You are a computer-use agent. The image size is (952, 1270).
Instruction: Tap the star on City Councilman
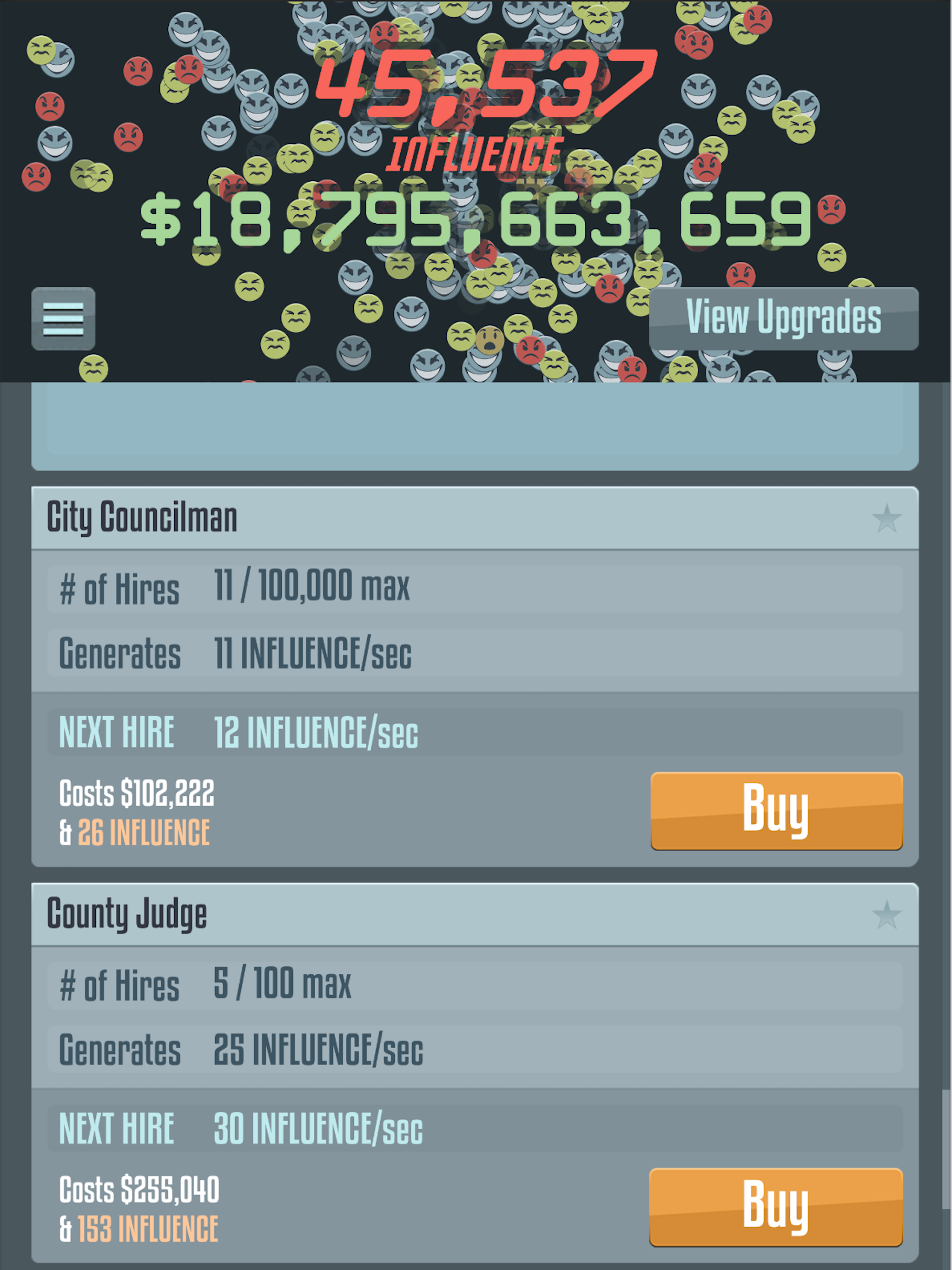click(886, 518)
